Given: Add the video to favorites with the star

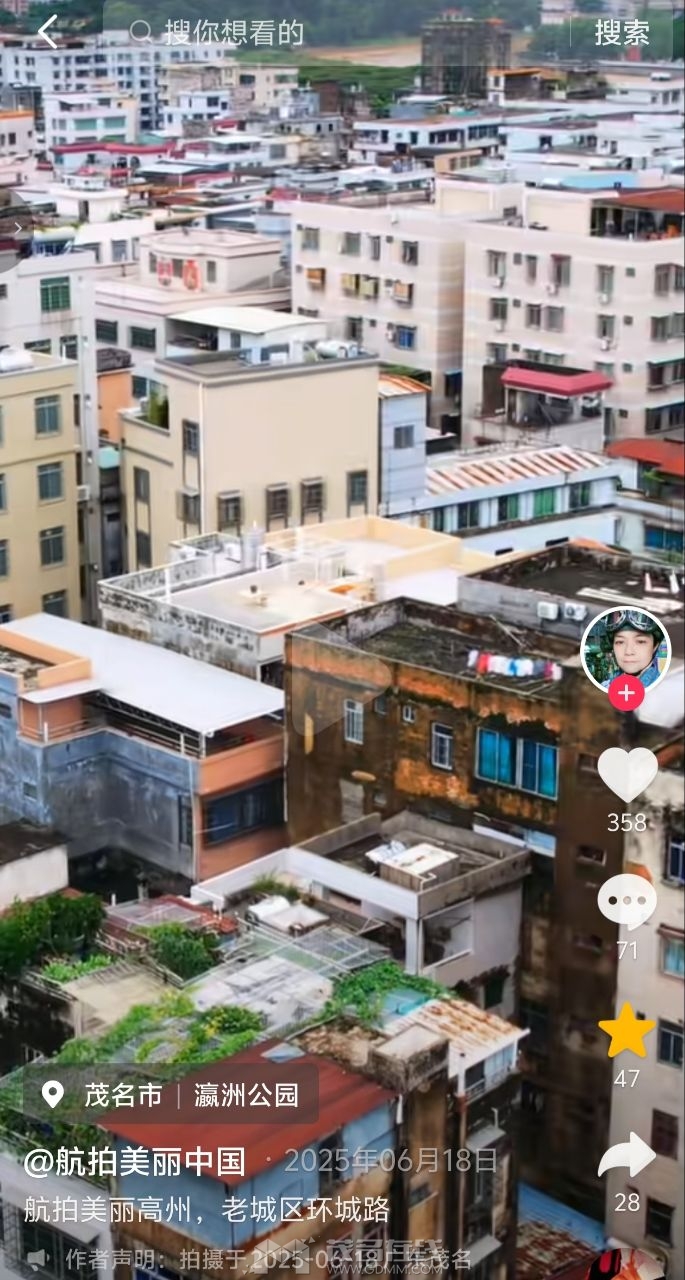Looking at the screenshot, I should pyautogui.click(x=627, y=1031).
